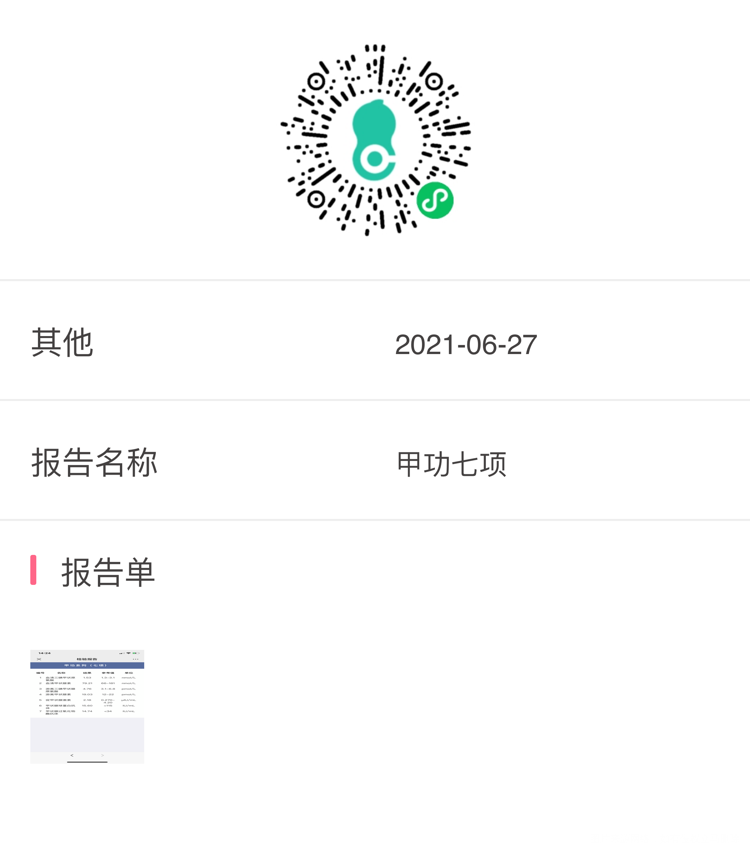Select the 甲功七项 report name
750x854 pixels.
click(x=452, y=464)
